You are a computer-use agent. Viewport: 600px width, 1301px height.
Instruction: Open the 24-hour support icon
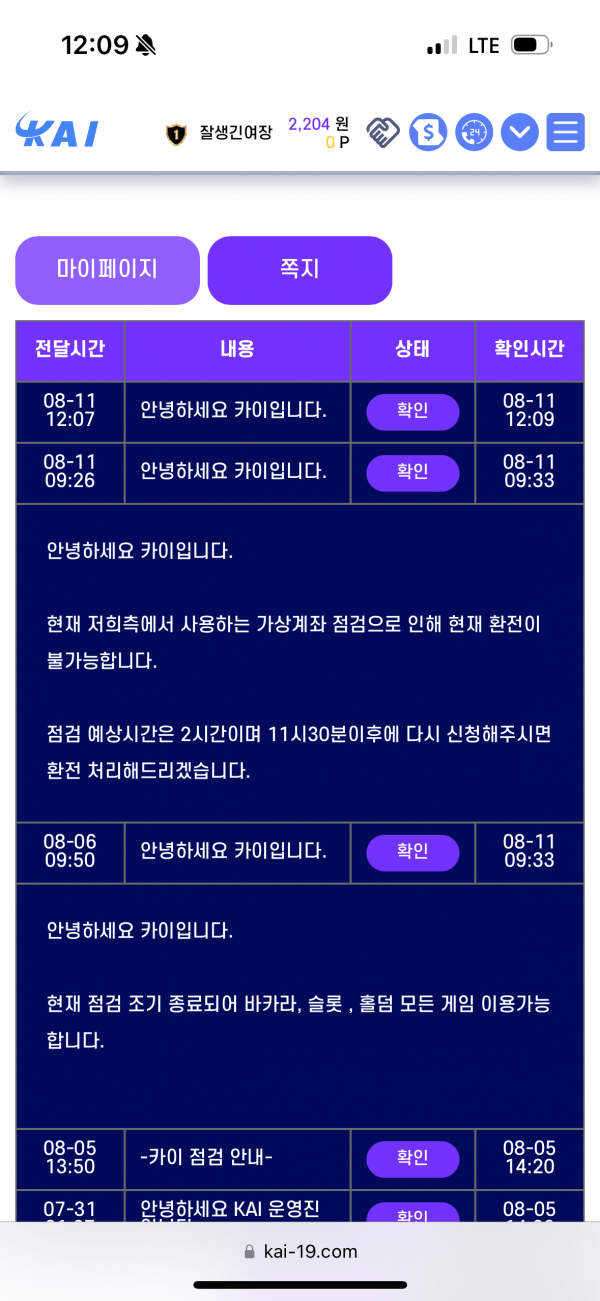[x=474, y=132]
